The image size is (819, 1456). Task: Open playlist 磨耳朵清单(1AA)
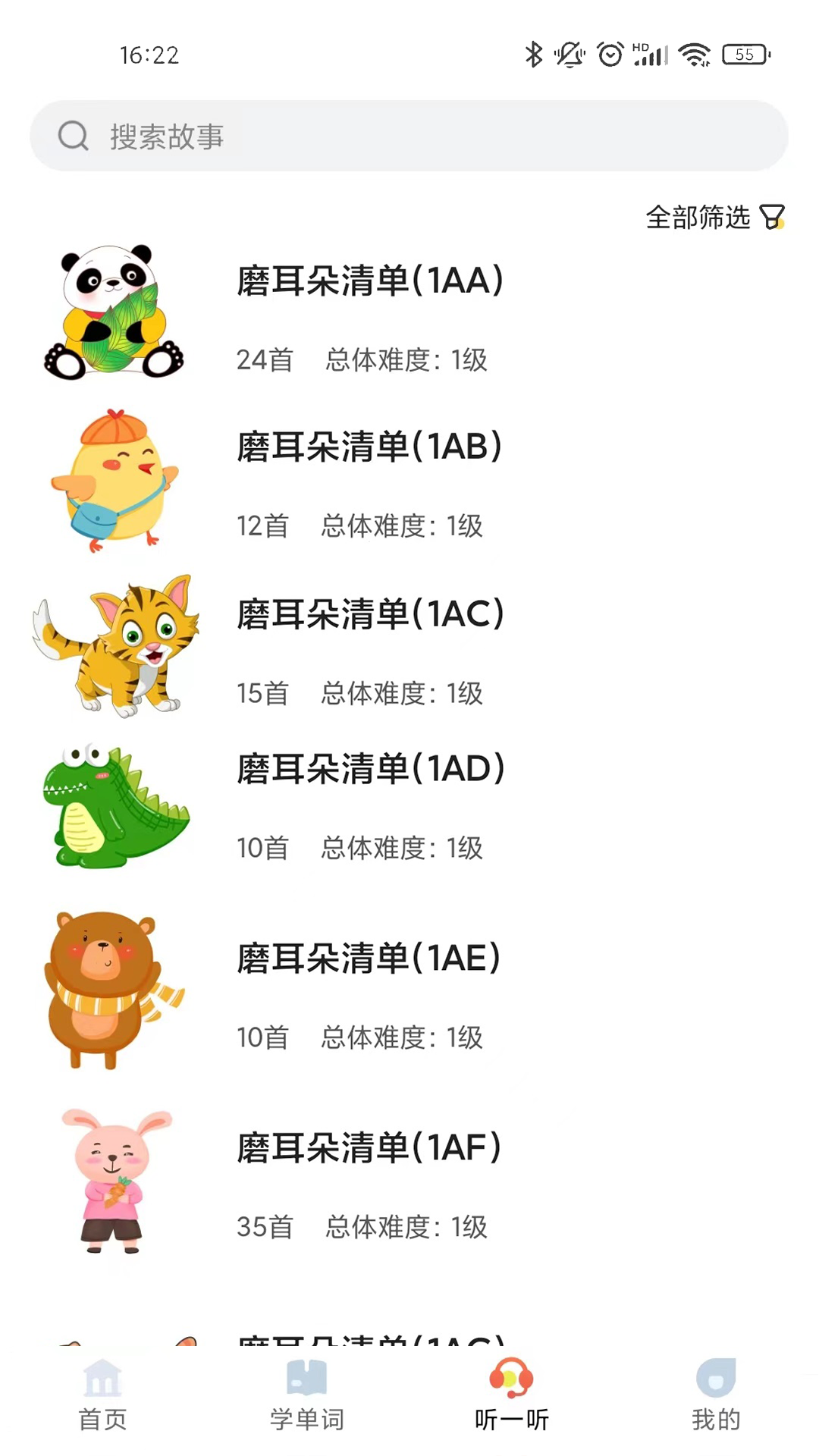pyautogui.click(x=369, y=281)
